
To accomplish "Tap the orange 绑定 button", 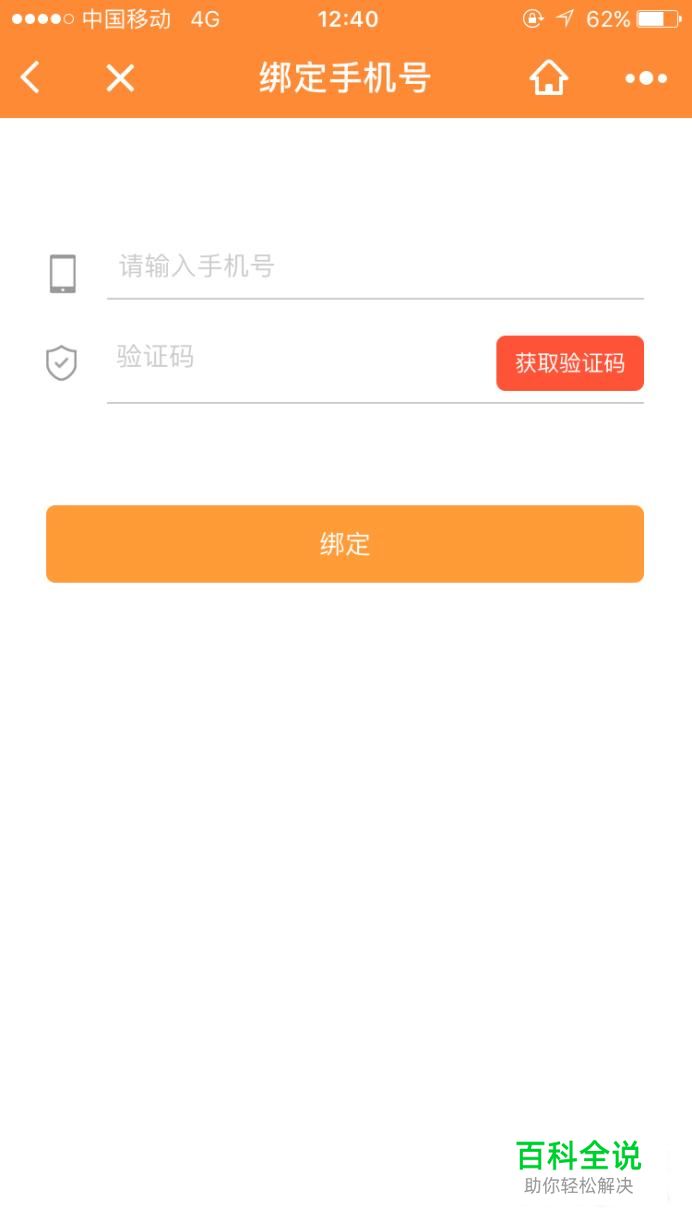I will (x=345, y=544).
